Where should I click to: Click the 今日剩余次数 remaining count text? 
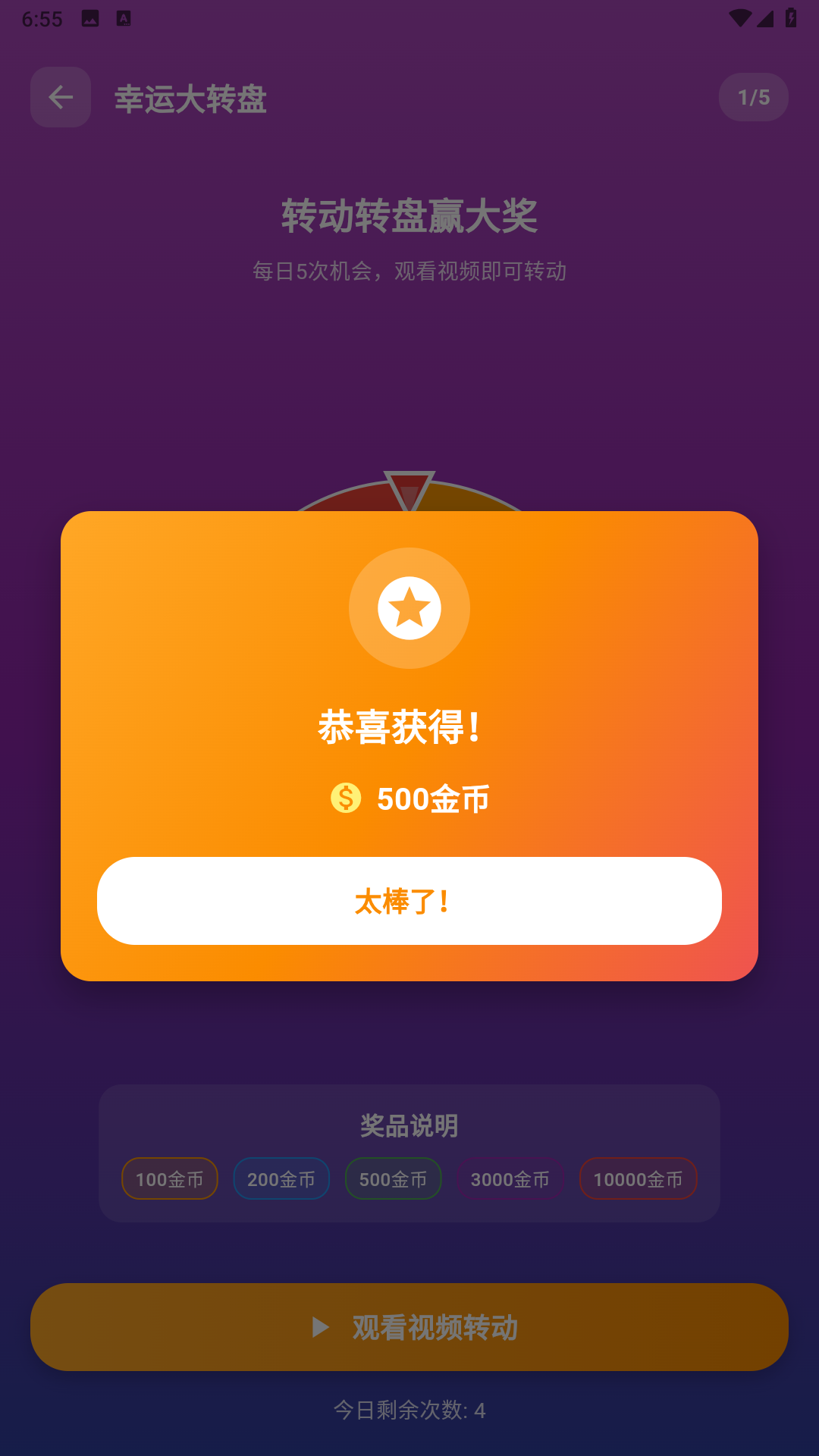[x=409, y=1410]
